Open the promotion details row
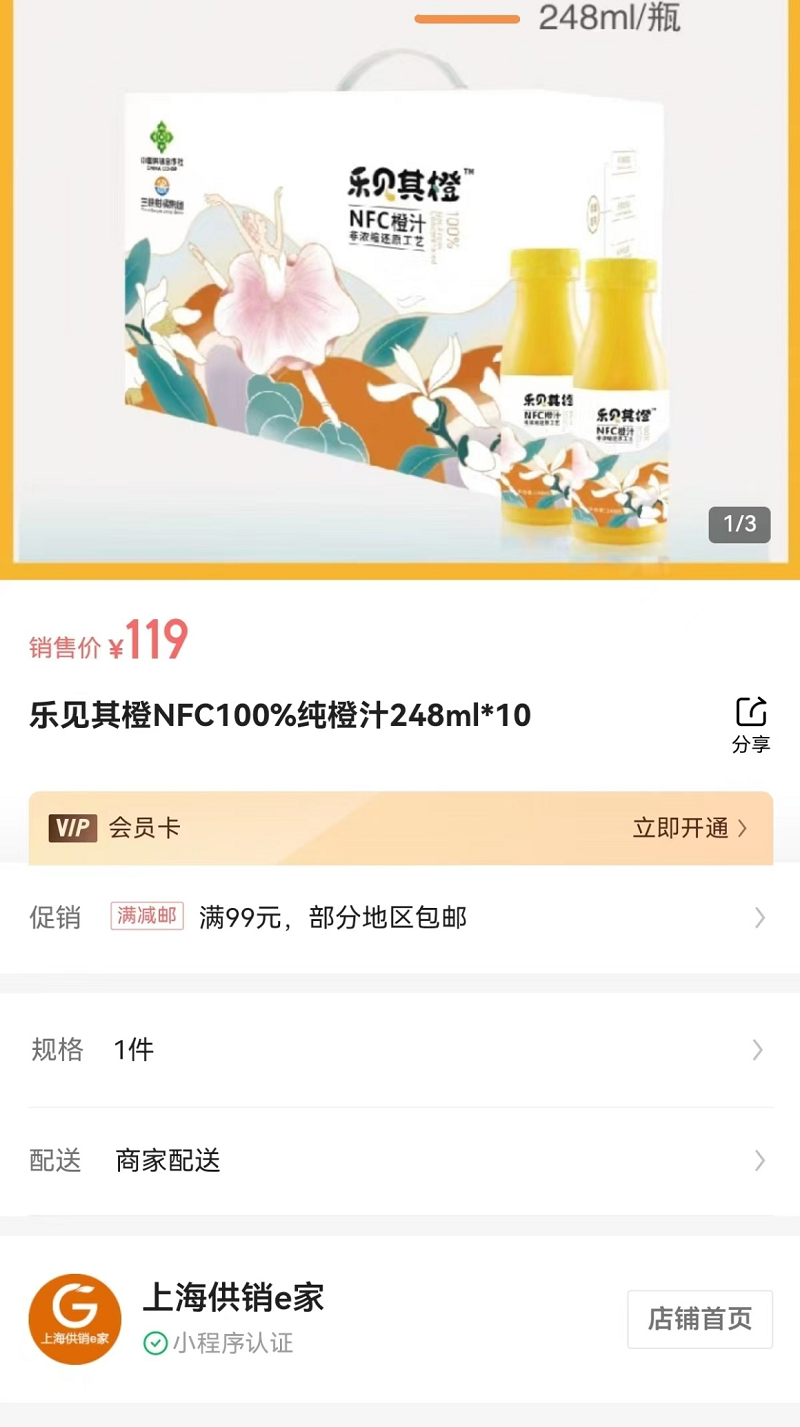 (400, 917)
